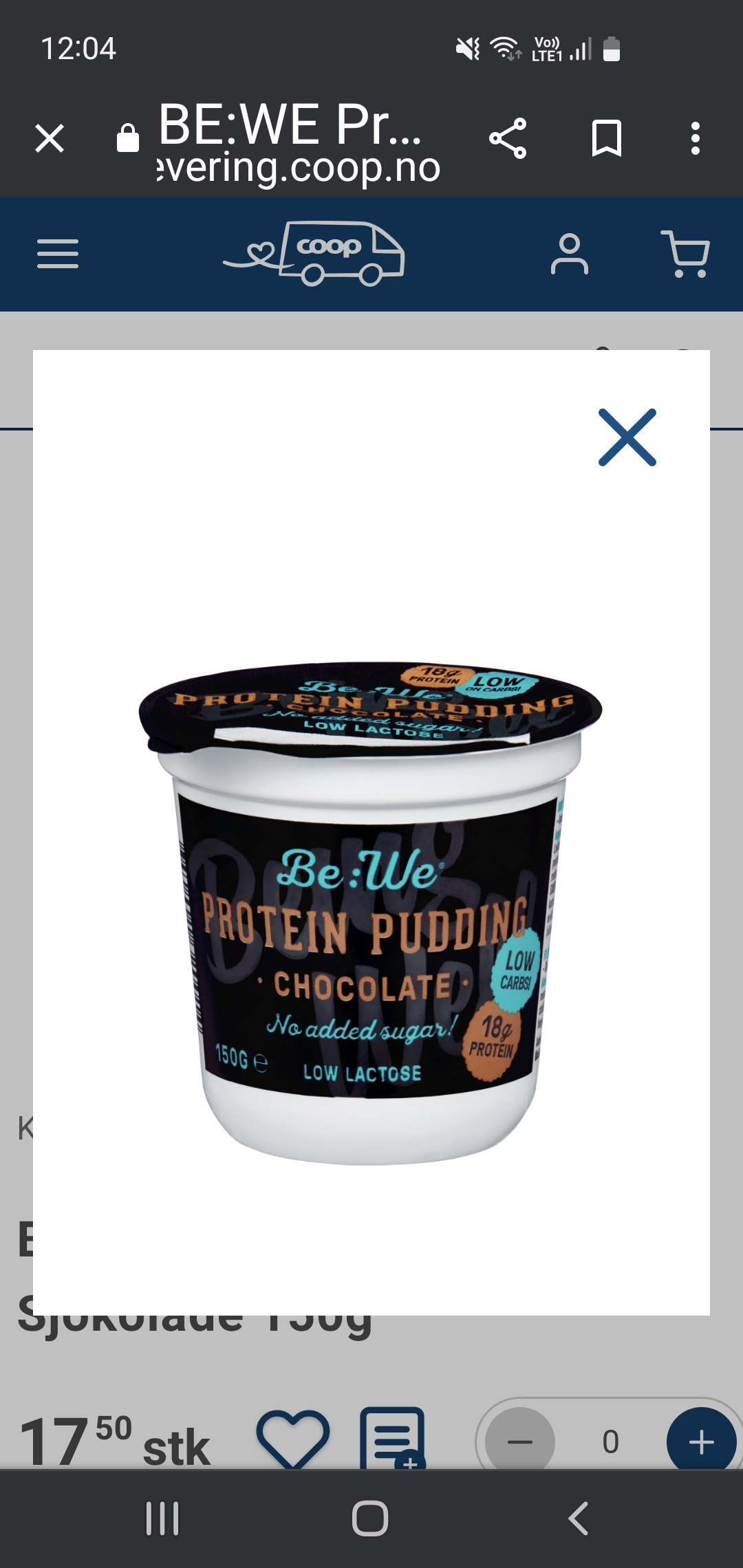Open the Coop hamburger menu
Screen dimensions: 743x1568
tap(58, 254)
